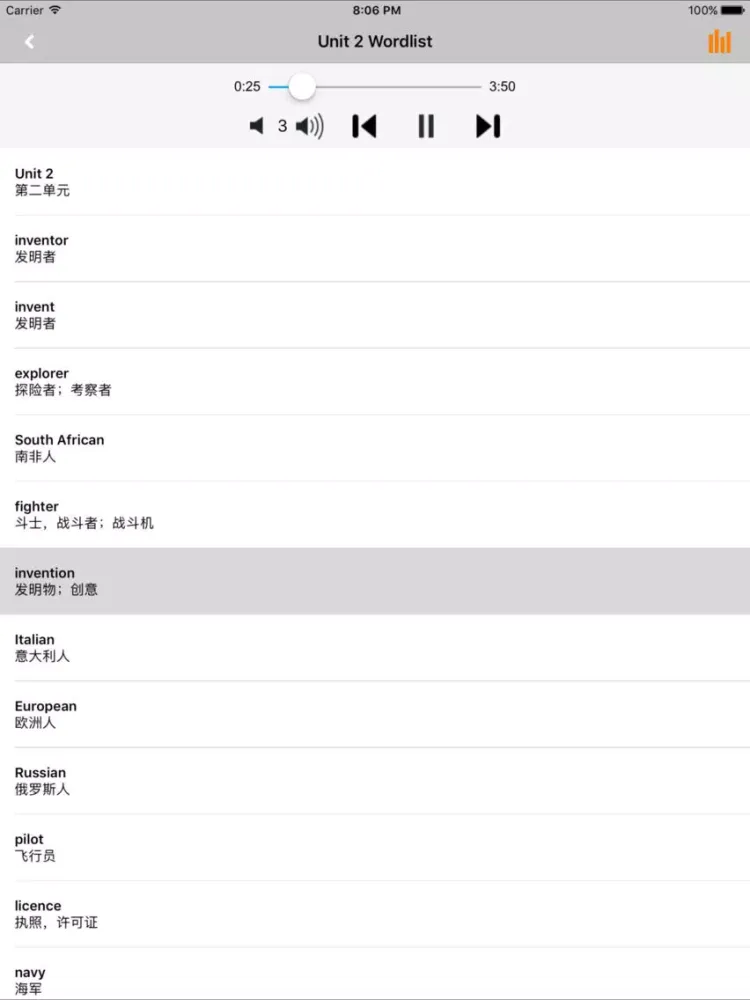Jump to the 'explorer' entry
This screenshot has height=1000, width=750.
pos(375,381)
